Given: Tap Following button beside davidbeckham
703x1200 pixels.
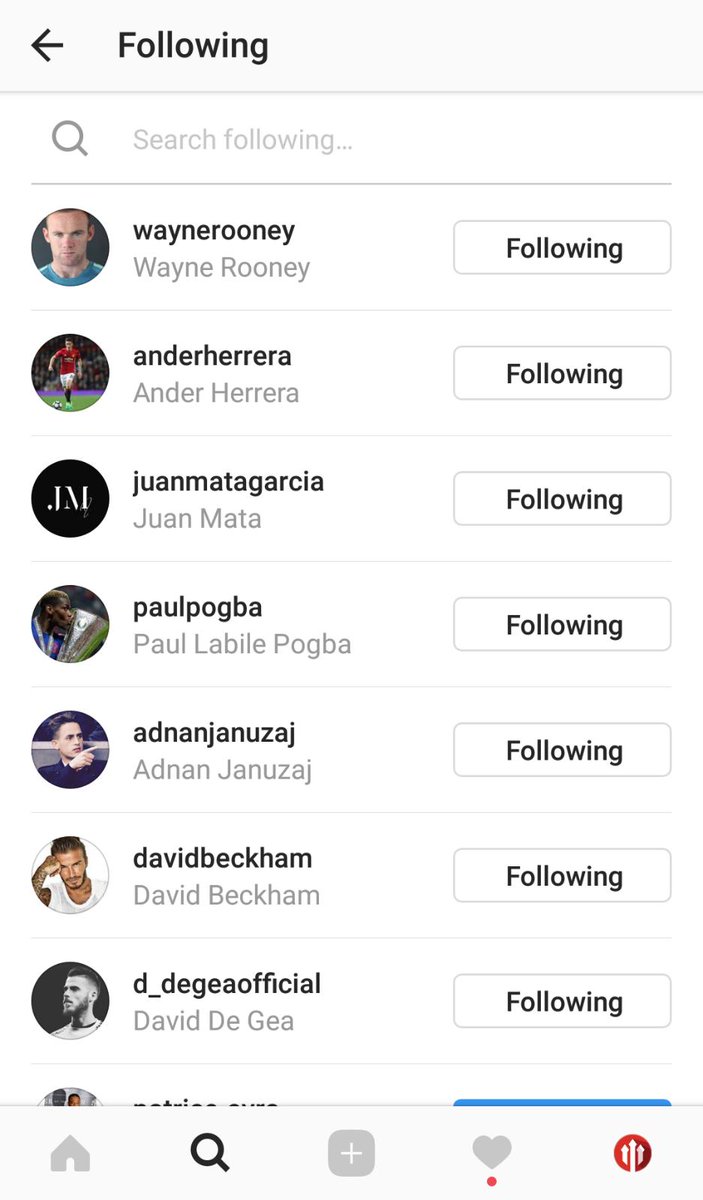Looking at the screenshot, I should coord(562,875).
